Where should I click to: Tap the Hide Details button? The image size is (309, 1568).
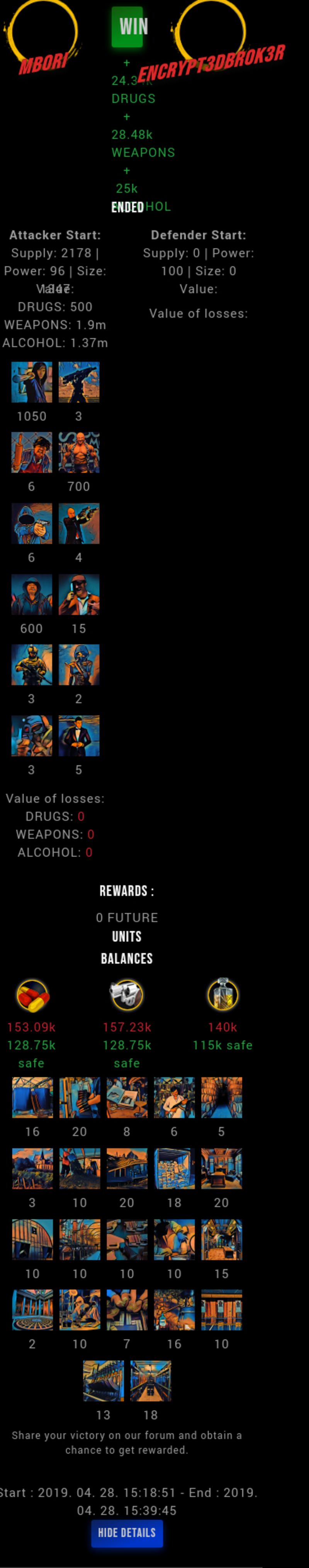(x=127, y=1532)
